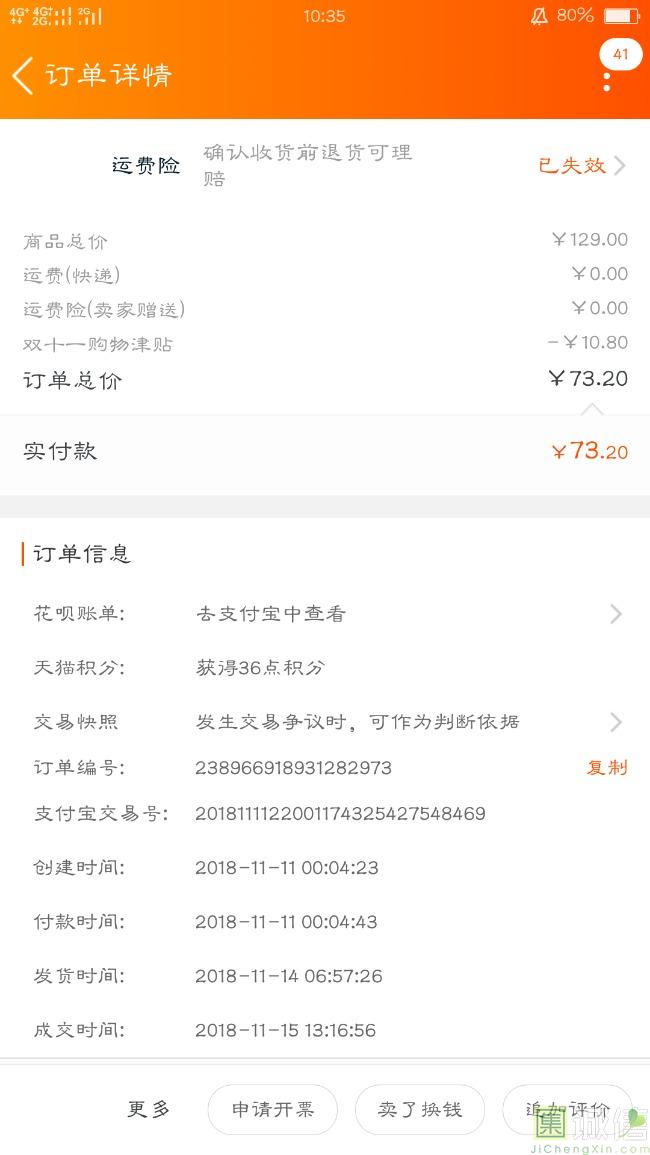Go back from order details

pyautogui.click(x=23, y=75)
